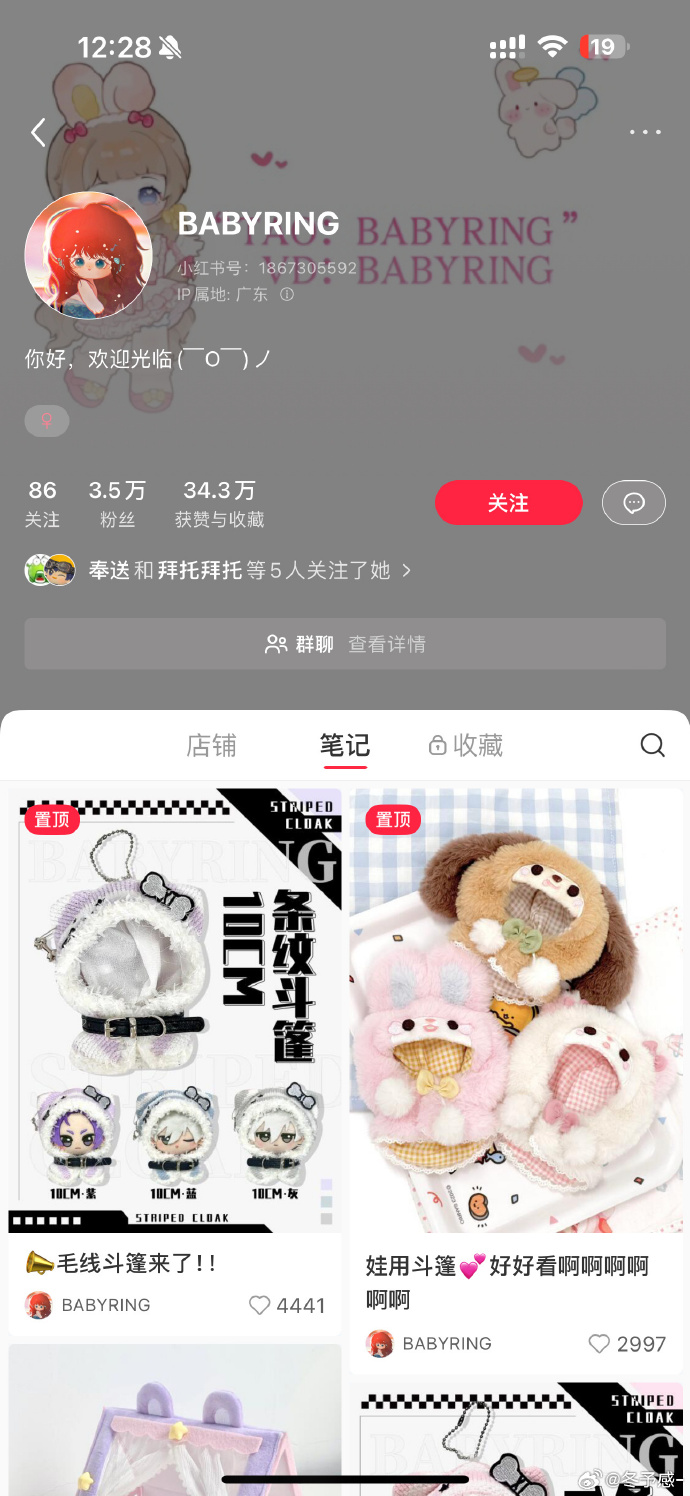Go back using the arrow icon
The width and height of the screenshot is (690, 1496).
pos(38,132)
